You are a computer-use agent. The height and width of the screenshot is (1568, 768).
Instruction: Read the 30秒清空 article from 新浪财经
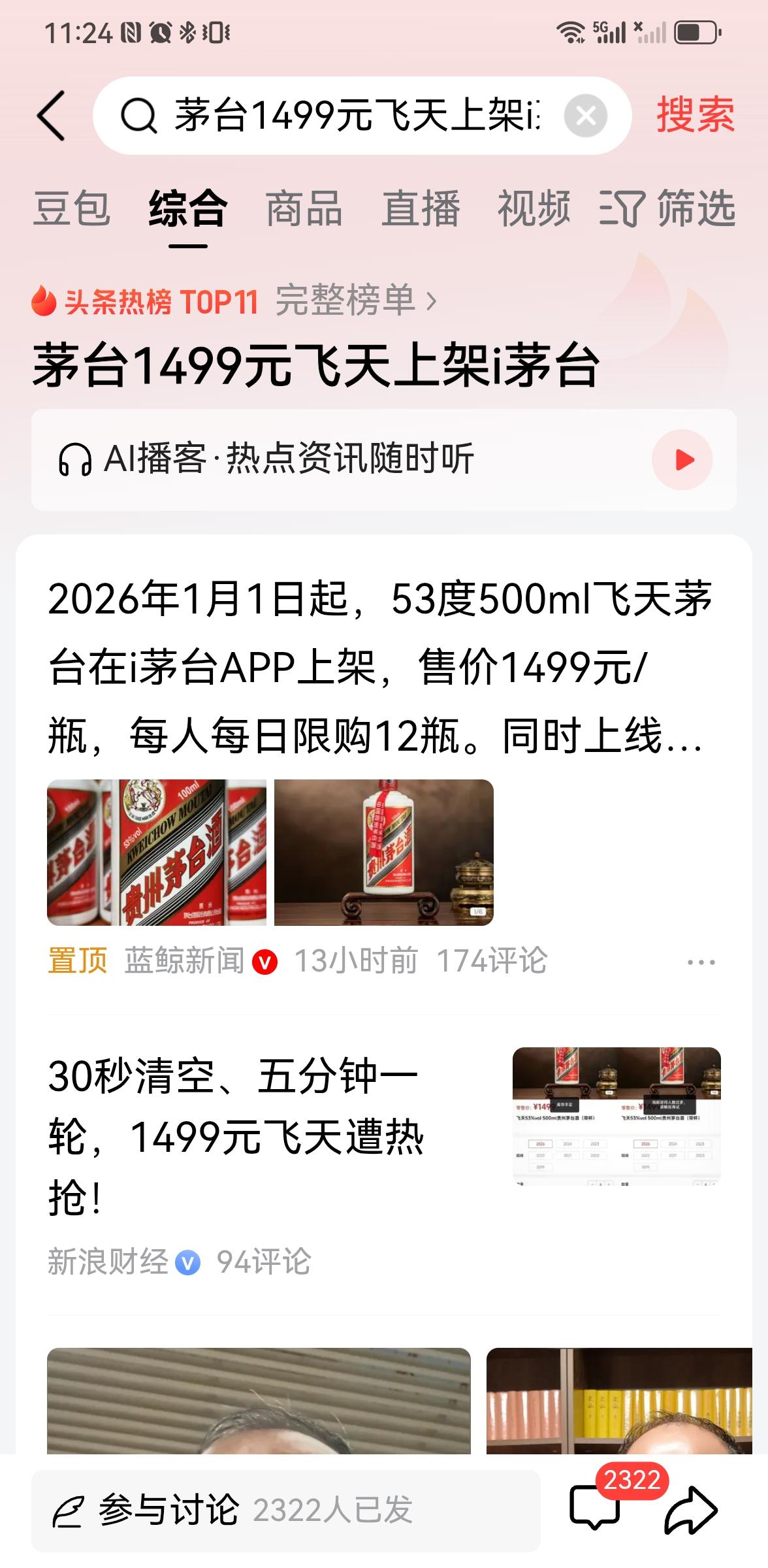235,1137
